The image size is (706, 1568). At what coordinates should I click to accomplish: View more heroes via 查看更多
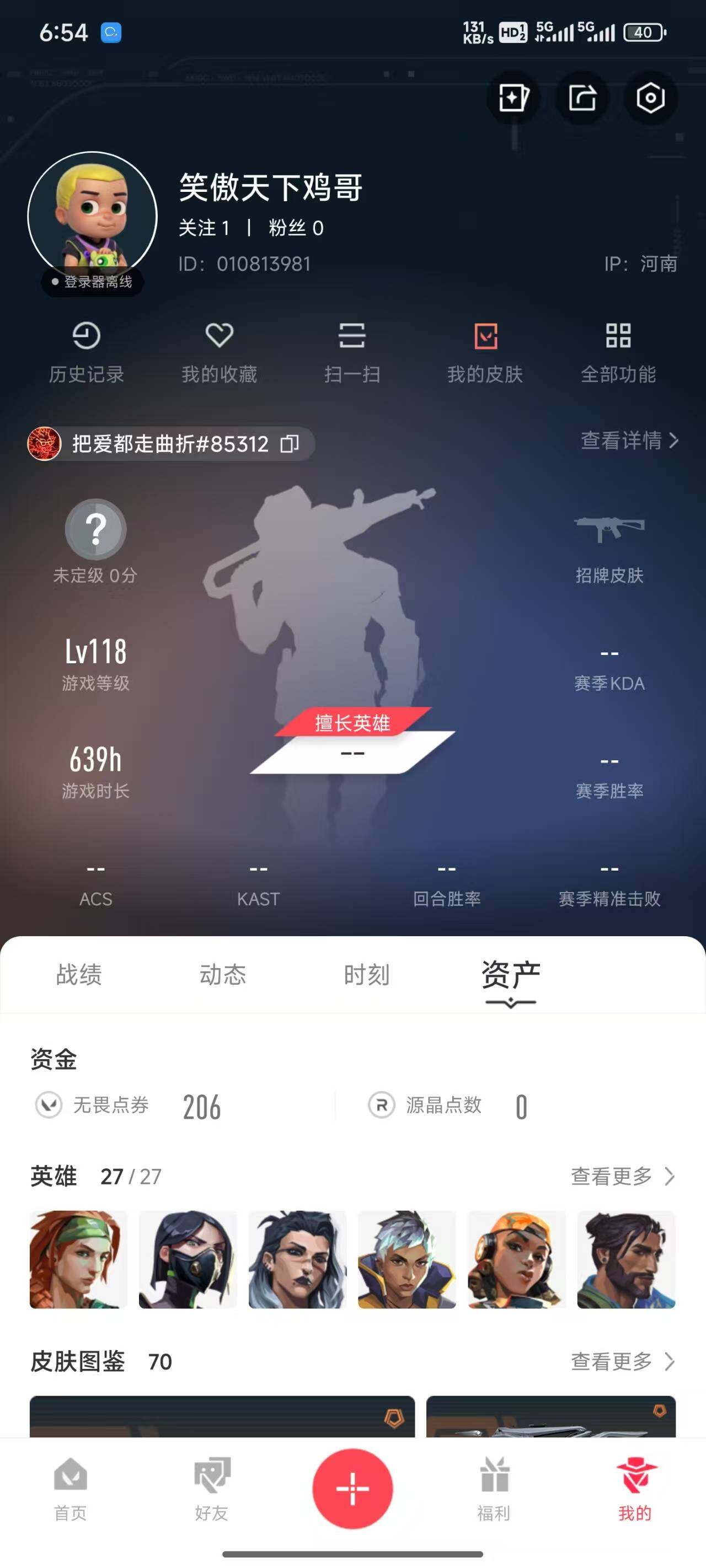click(x=622, y=1176)
